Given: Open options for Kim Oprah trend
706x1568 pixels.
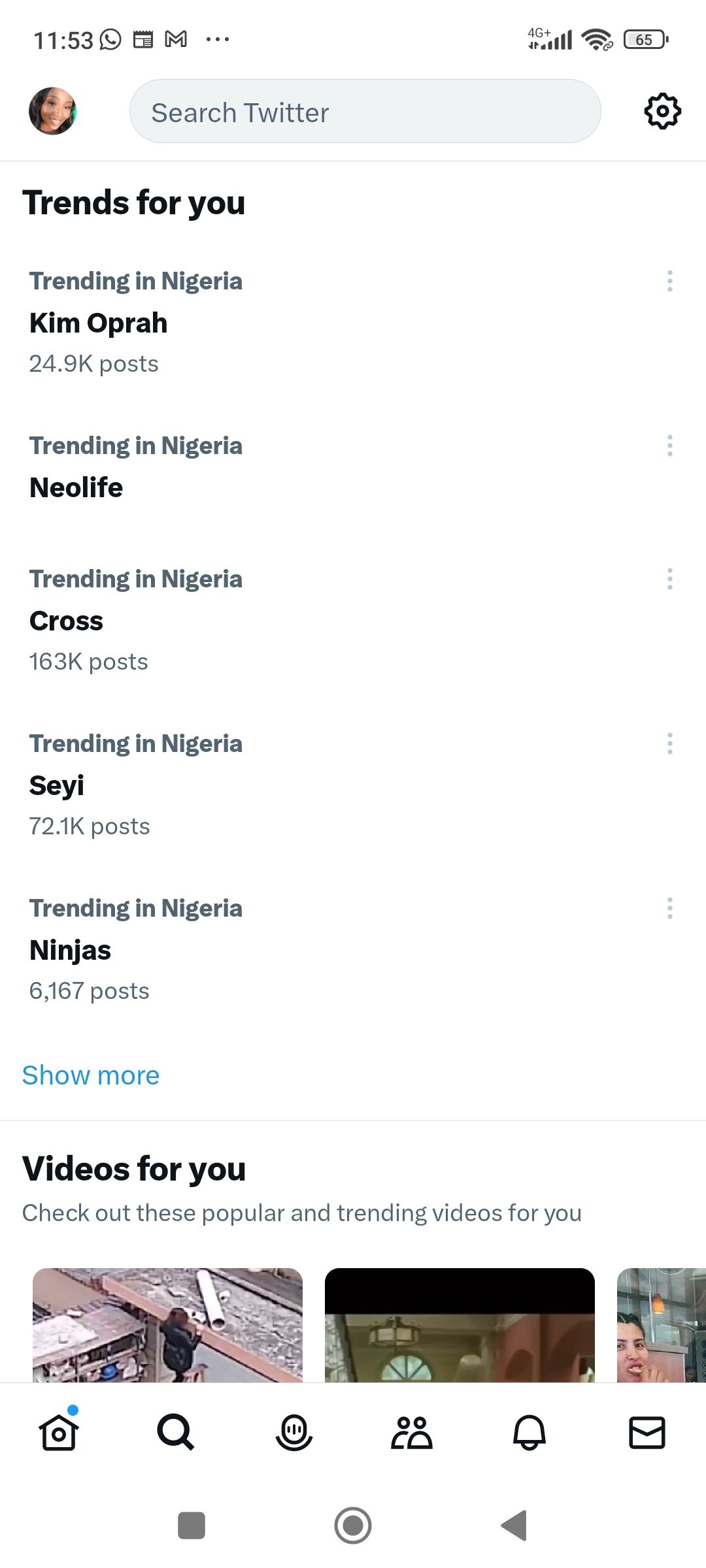Looking at the screenshot, I should click(669, 281).
